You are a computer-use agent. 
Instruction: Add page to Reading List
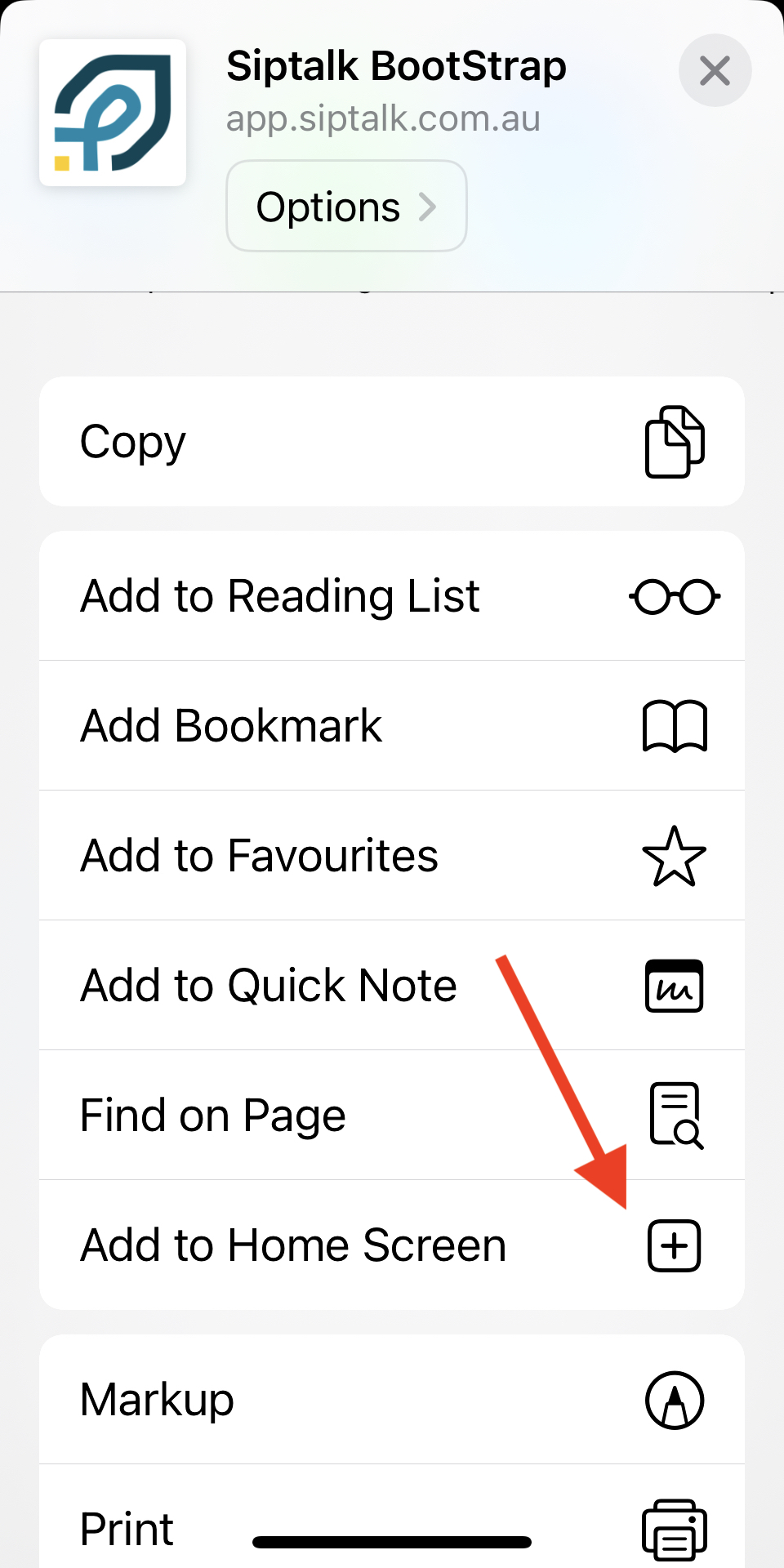pyautogui.click(x=392, y=596)
